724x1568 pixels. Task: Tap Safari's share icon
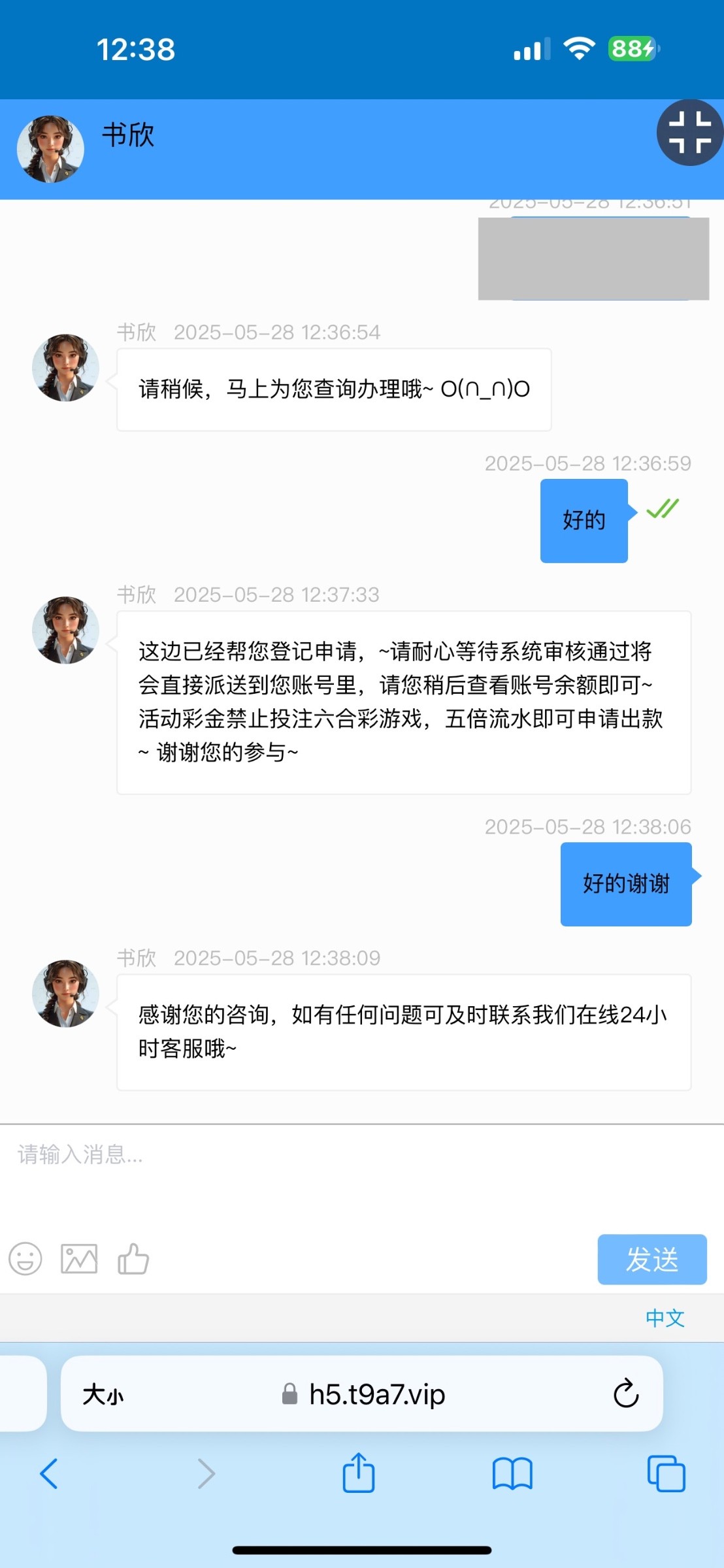coord(357,1473)
